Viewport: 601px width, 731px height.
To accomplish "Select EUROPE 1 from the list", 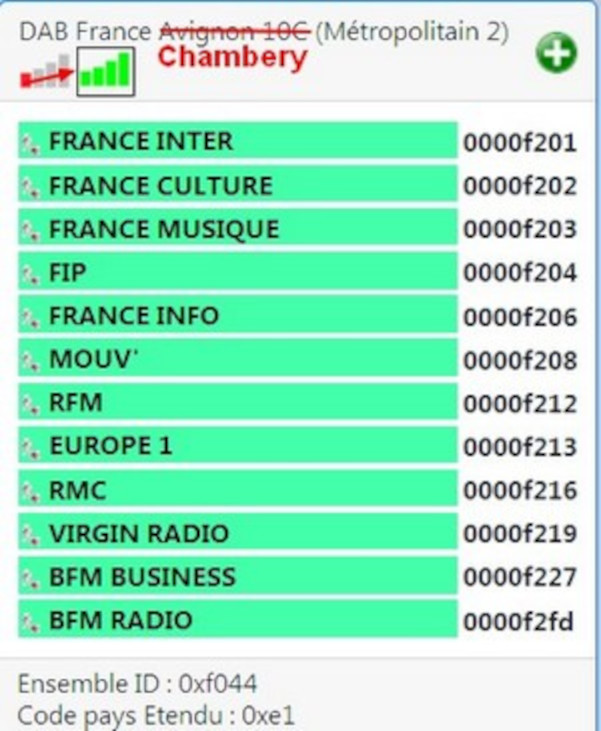I will tap(238, 445).
